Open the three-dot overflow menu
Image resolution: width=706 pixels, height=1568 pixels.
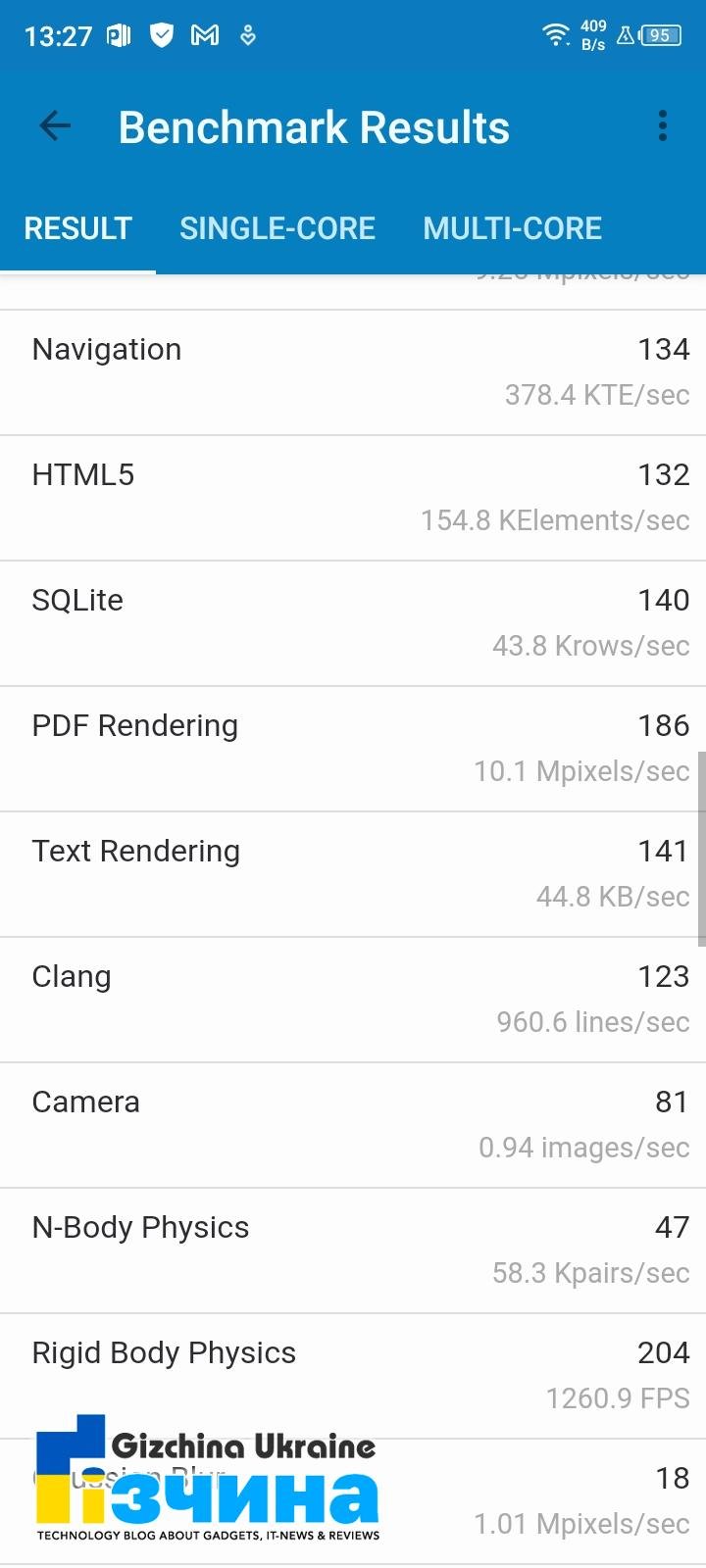point(663,125)
